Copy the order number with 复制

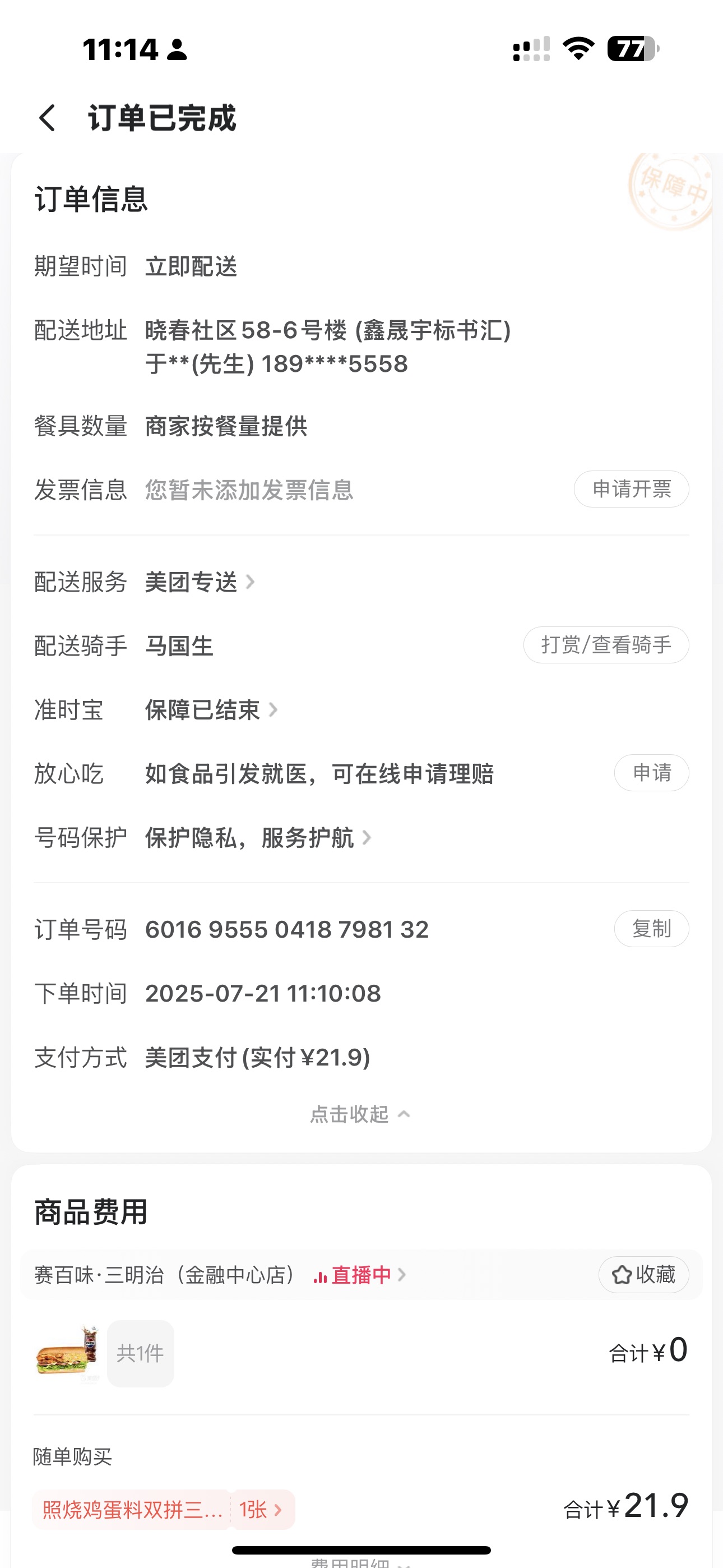pos(651,929)
